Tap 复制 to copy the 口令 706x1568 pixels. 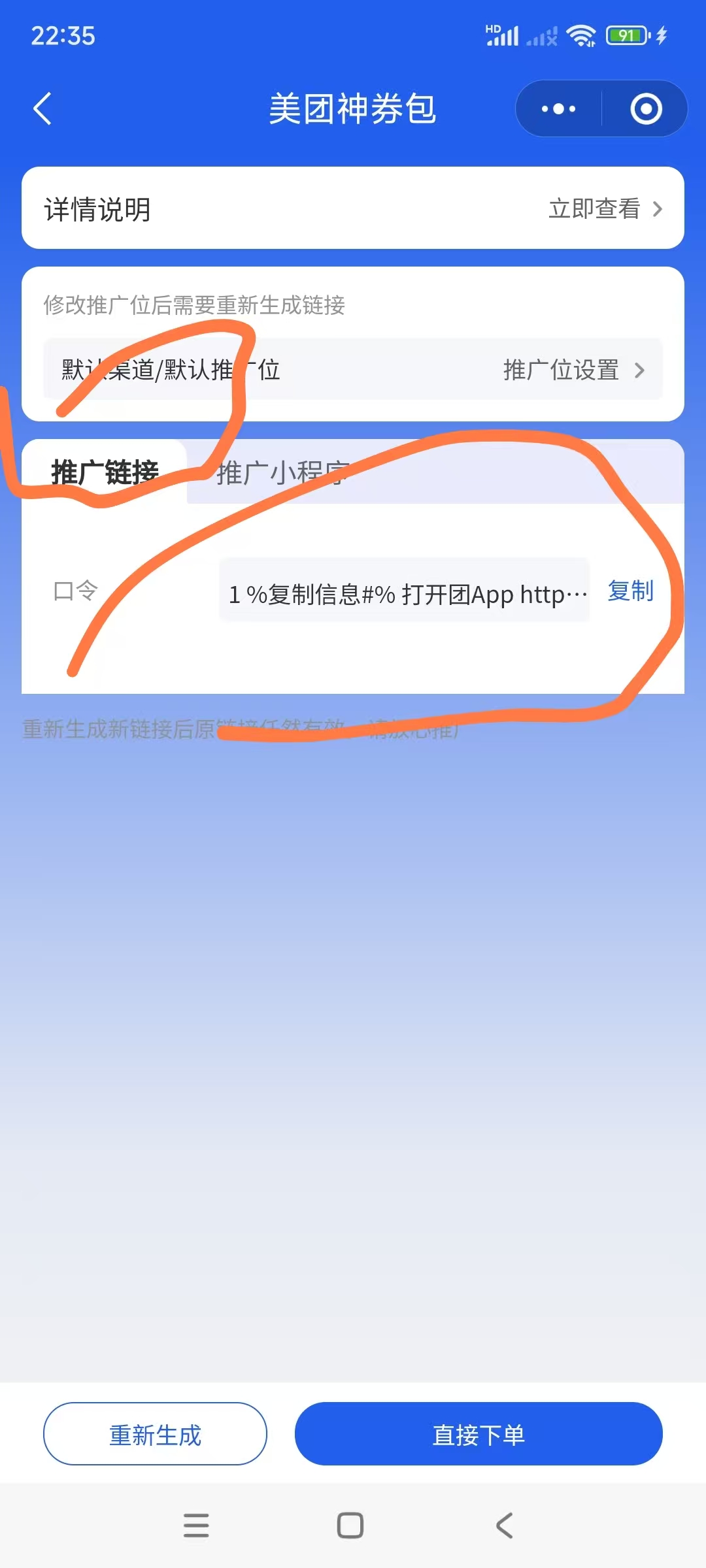coord(630,591)
